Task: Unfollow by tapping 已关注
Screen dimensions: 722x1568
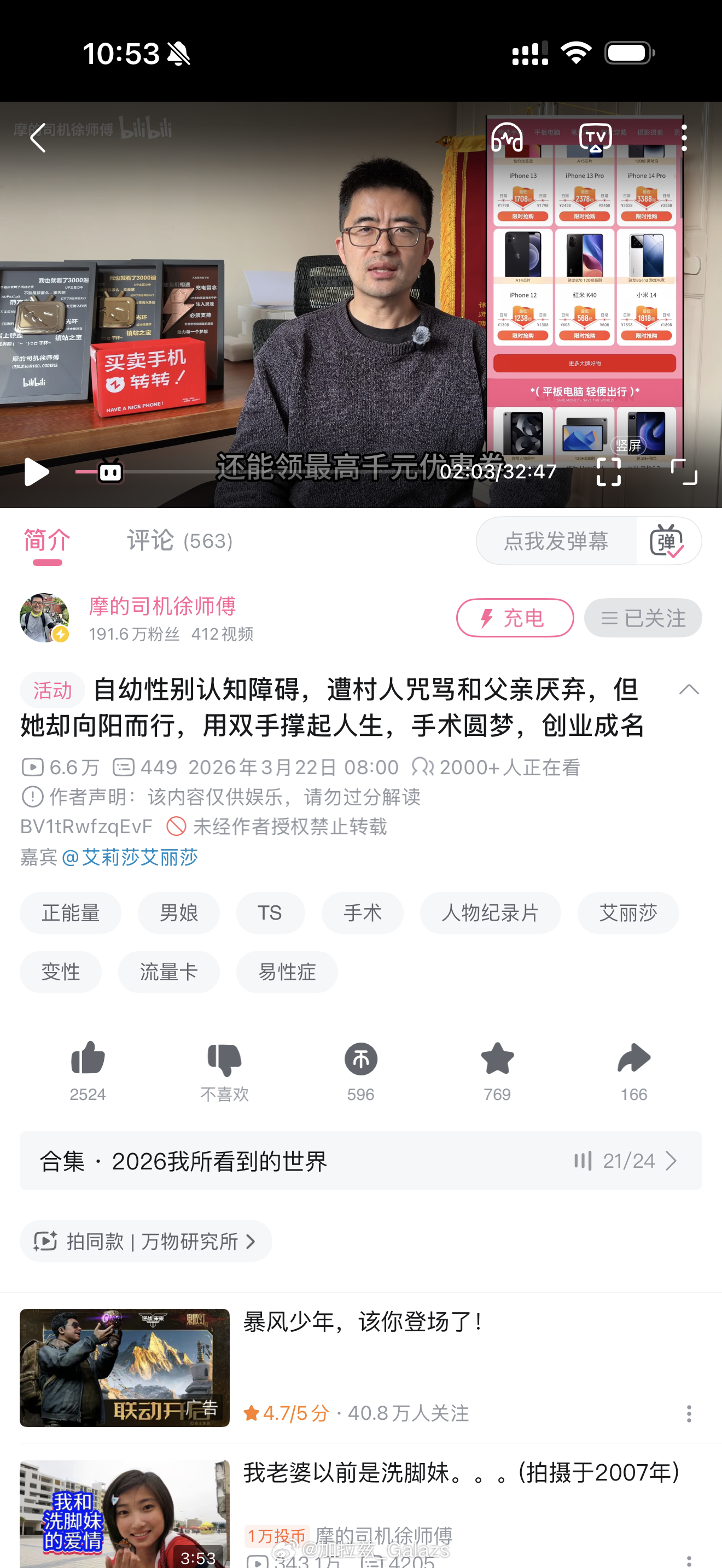Action: [643, 617]
